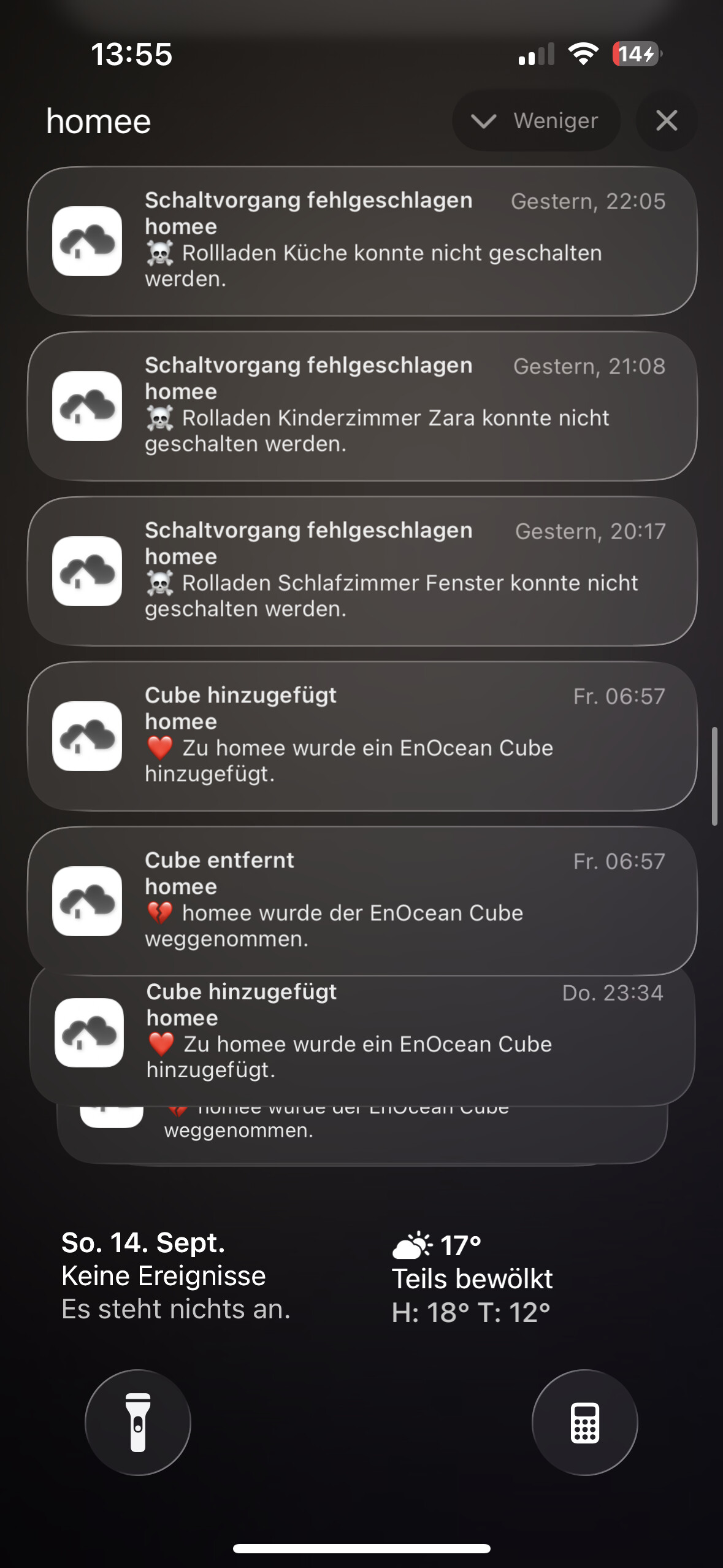723x1568 pixels.
Task: Open the Rolladen Schlafzimmer Fenster notification
Action: [x=362, y=571]
